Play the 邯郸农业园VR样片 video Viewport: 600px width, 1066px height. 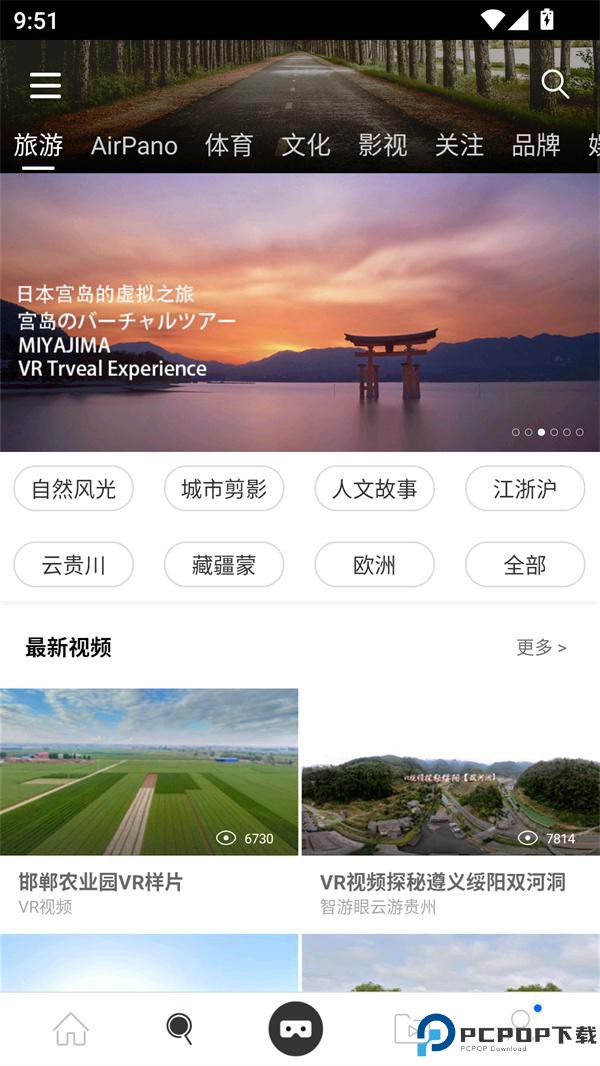149,772
